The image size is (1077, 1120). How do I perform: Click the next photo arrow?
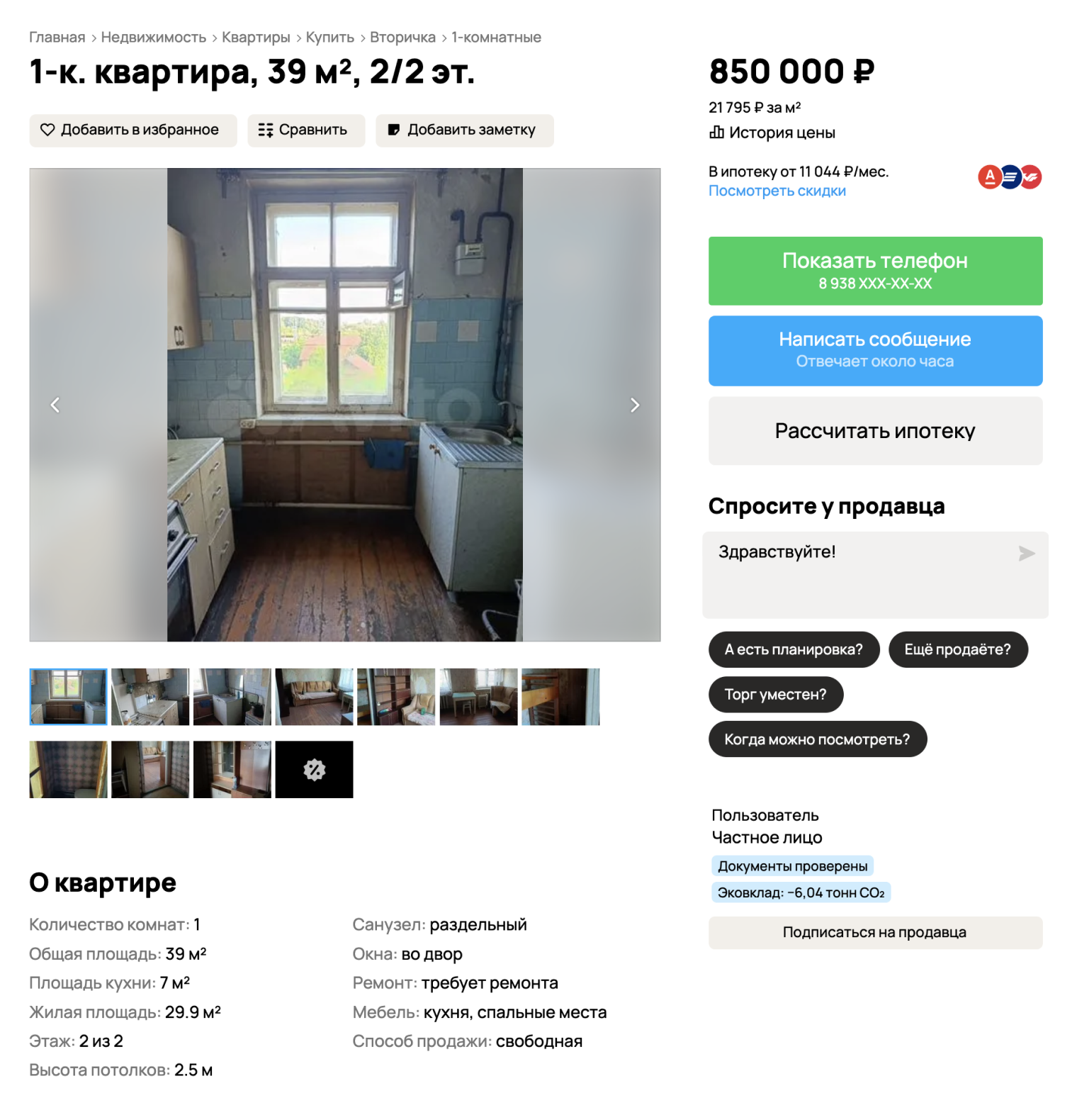tap(634, 404)
